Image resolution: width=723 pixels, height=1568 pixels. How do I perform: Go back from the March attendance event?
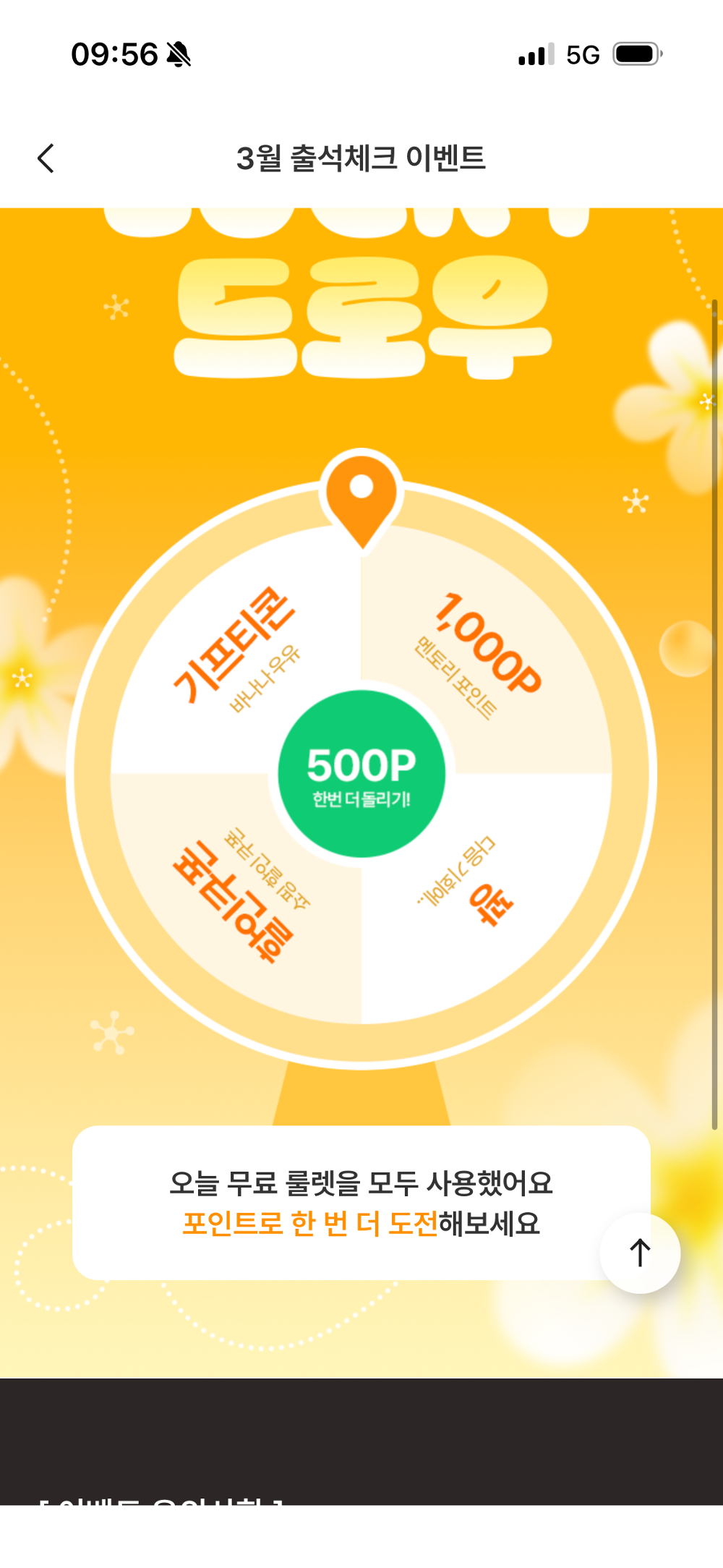click(x=46, y=158)
